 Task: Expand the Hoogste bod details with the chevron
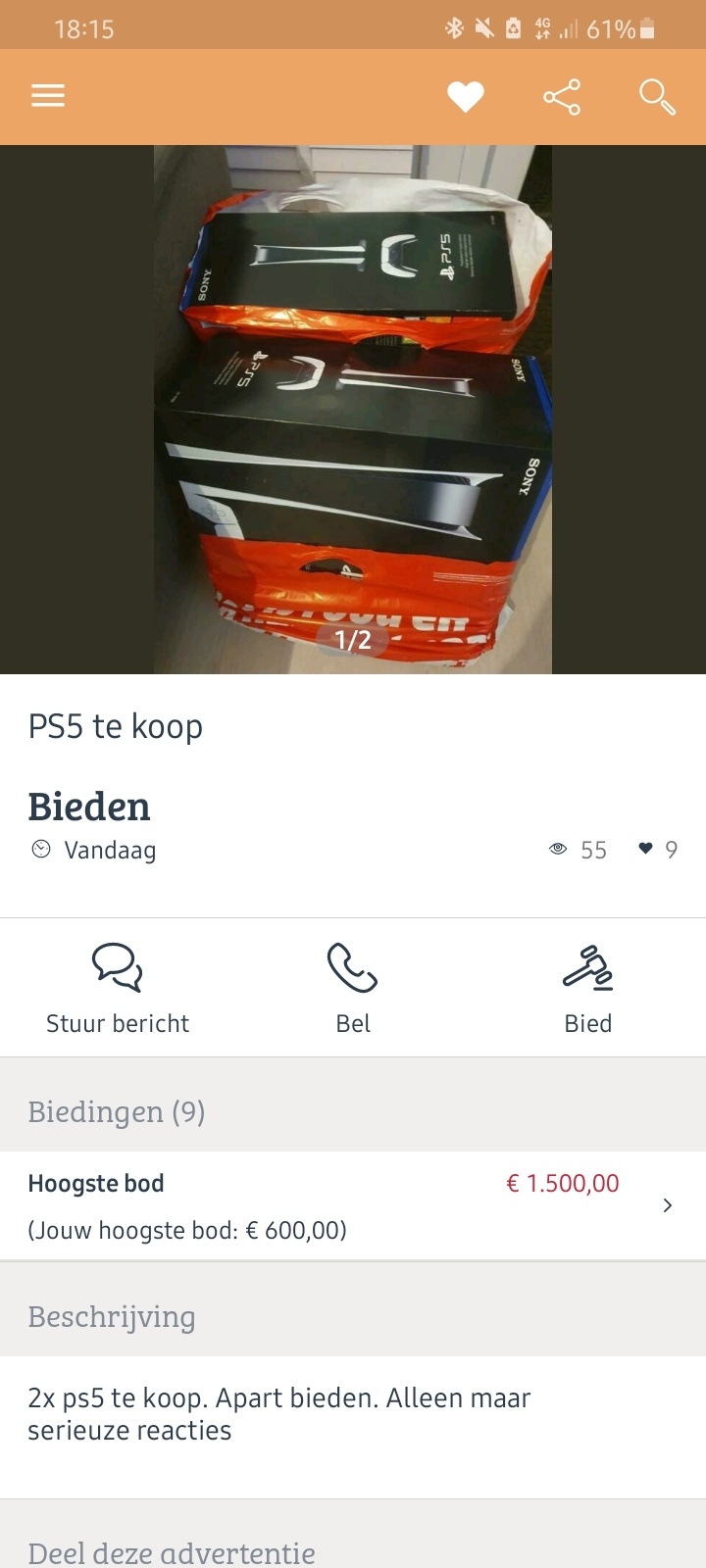[668, 1205]
